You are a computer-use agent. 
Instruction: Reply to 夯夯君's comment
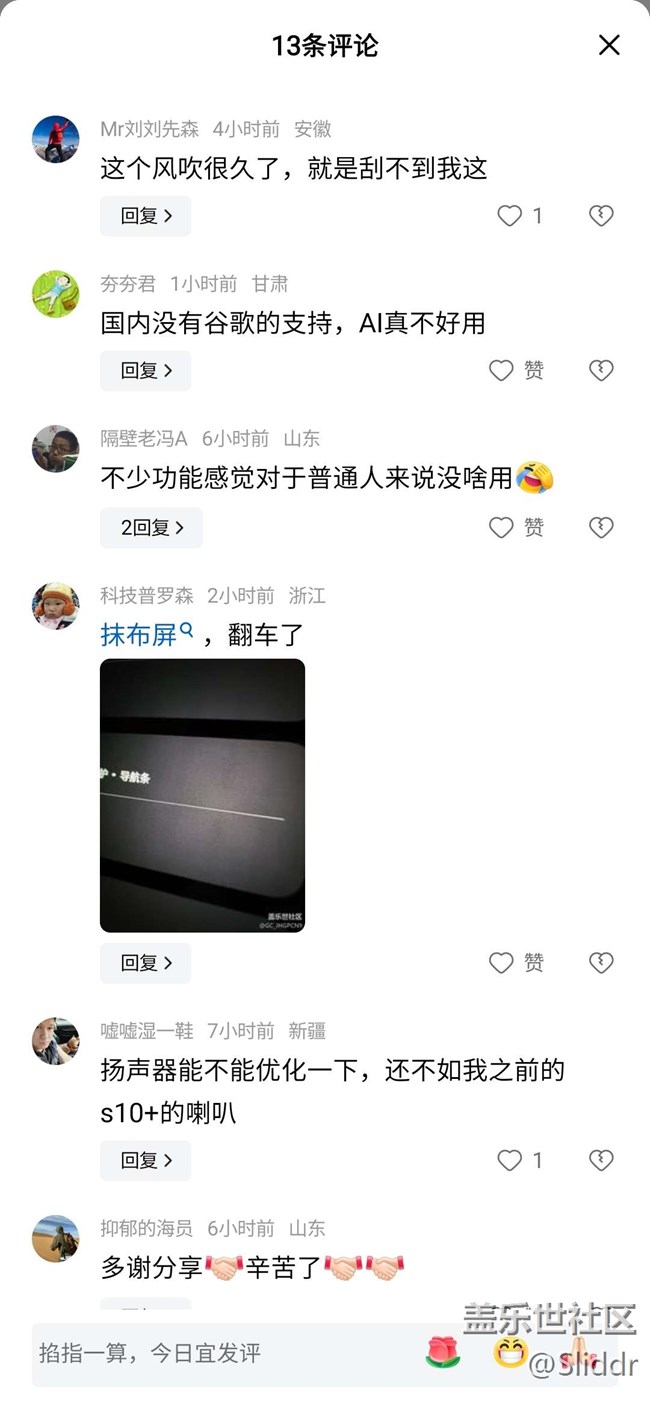pos(145,371)
